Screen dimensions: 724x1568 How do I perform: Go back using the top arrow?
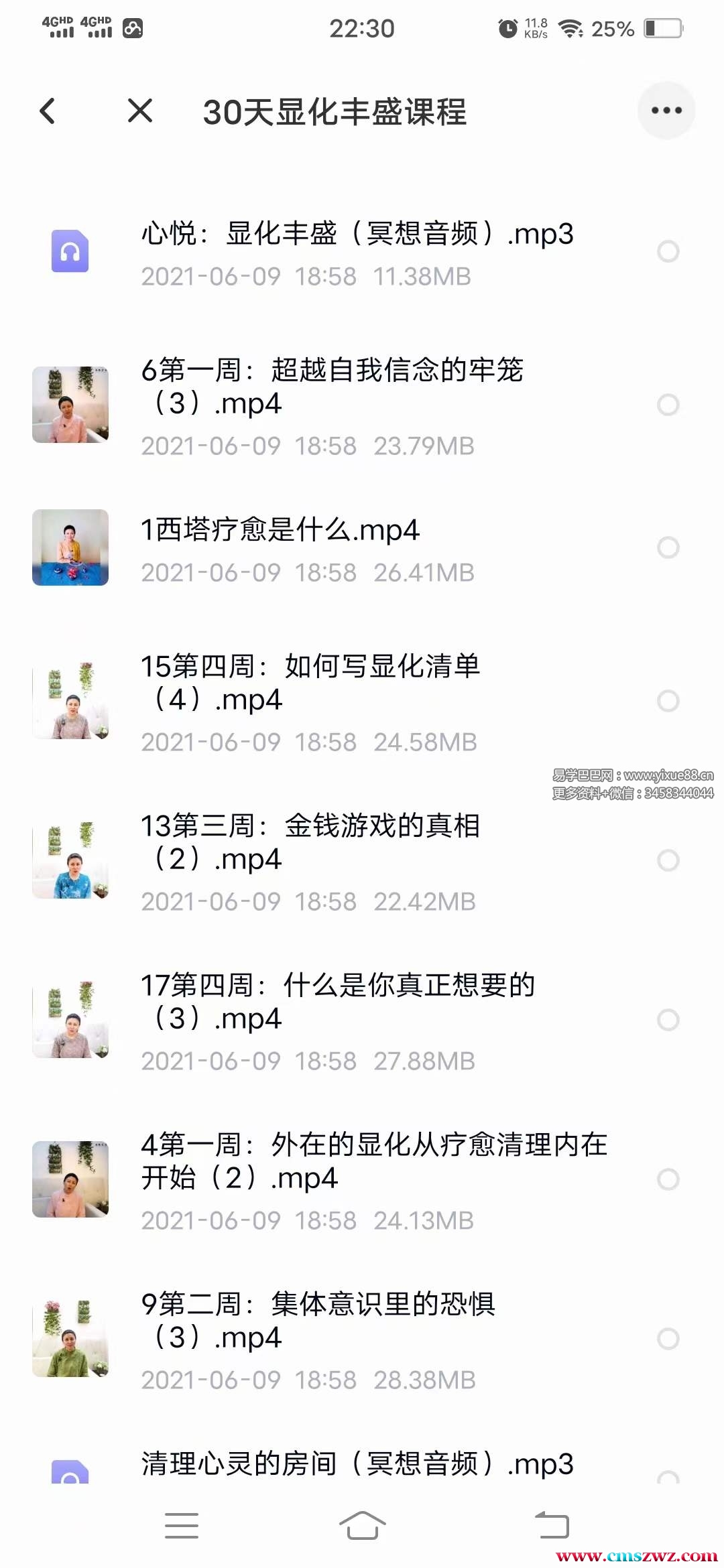[48, 111]
